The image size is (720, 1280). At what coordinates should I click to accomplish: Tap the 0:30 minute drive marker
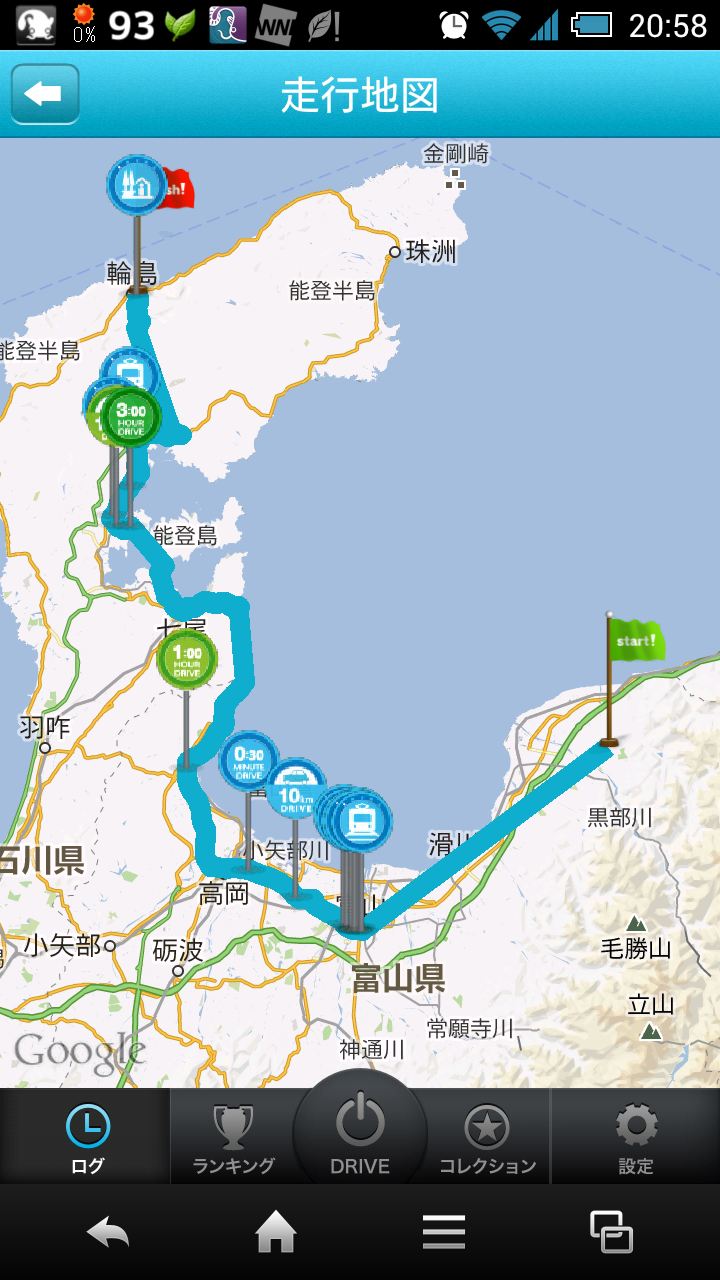pos(248,762)
